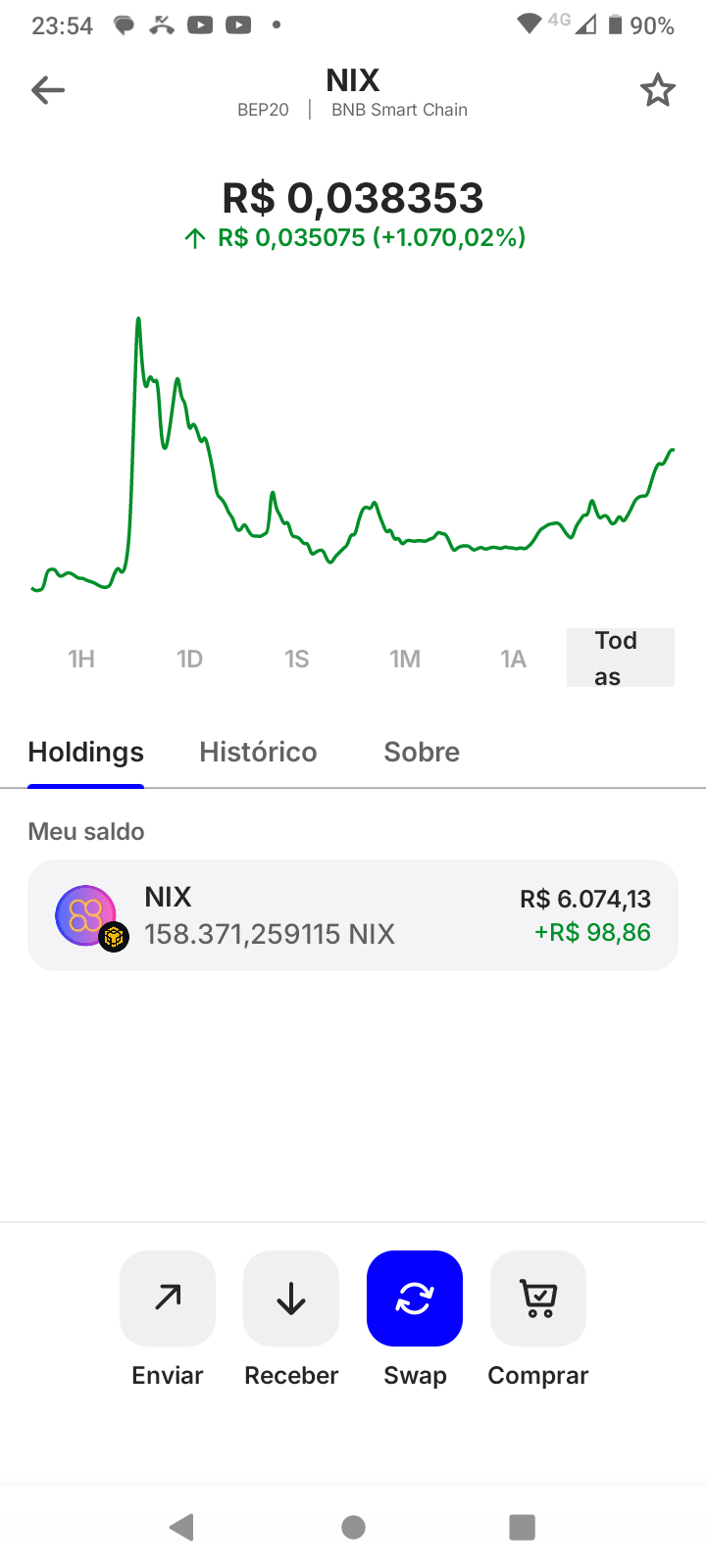Start a Swap of NIX
The height and width of the screenshot is (1568, 706).
(x=415, y=1298)
